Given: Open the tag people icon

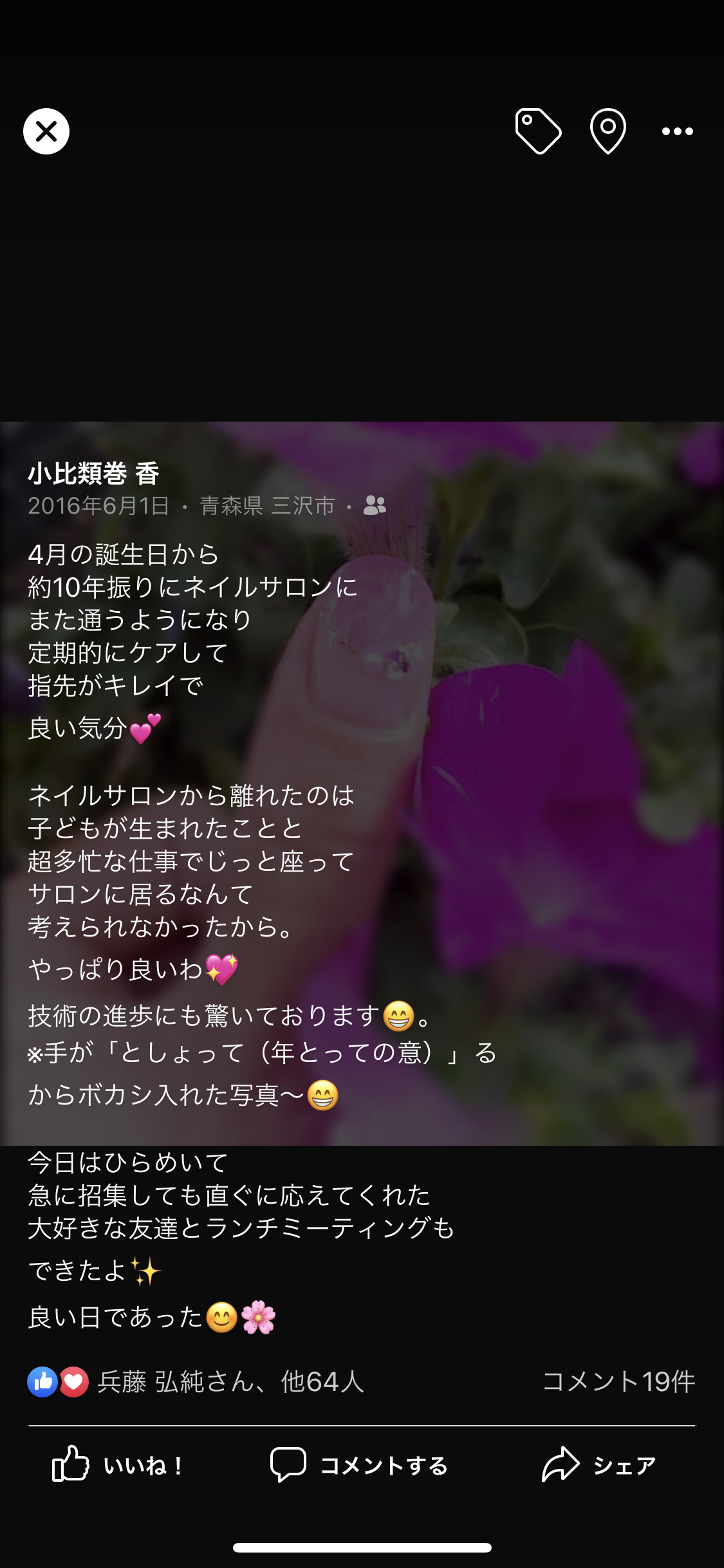Looking at the screenshot, I should pos(538,131).
